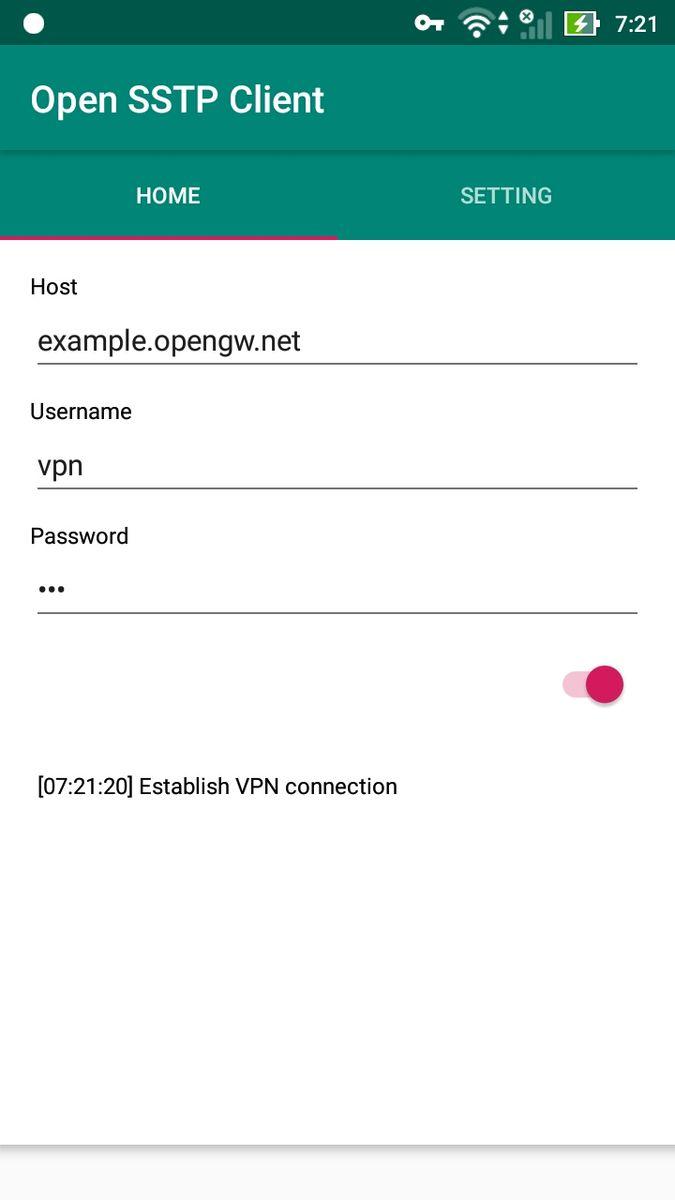Viewport: 675px width, 1200px height.
Task: Turn off the VPN connection switch
Action: [x=593, y=685]
